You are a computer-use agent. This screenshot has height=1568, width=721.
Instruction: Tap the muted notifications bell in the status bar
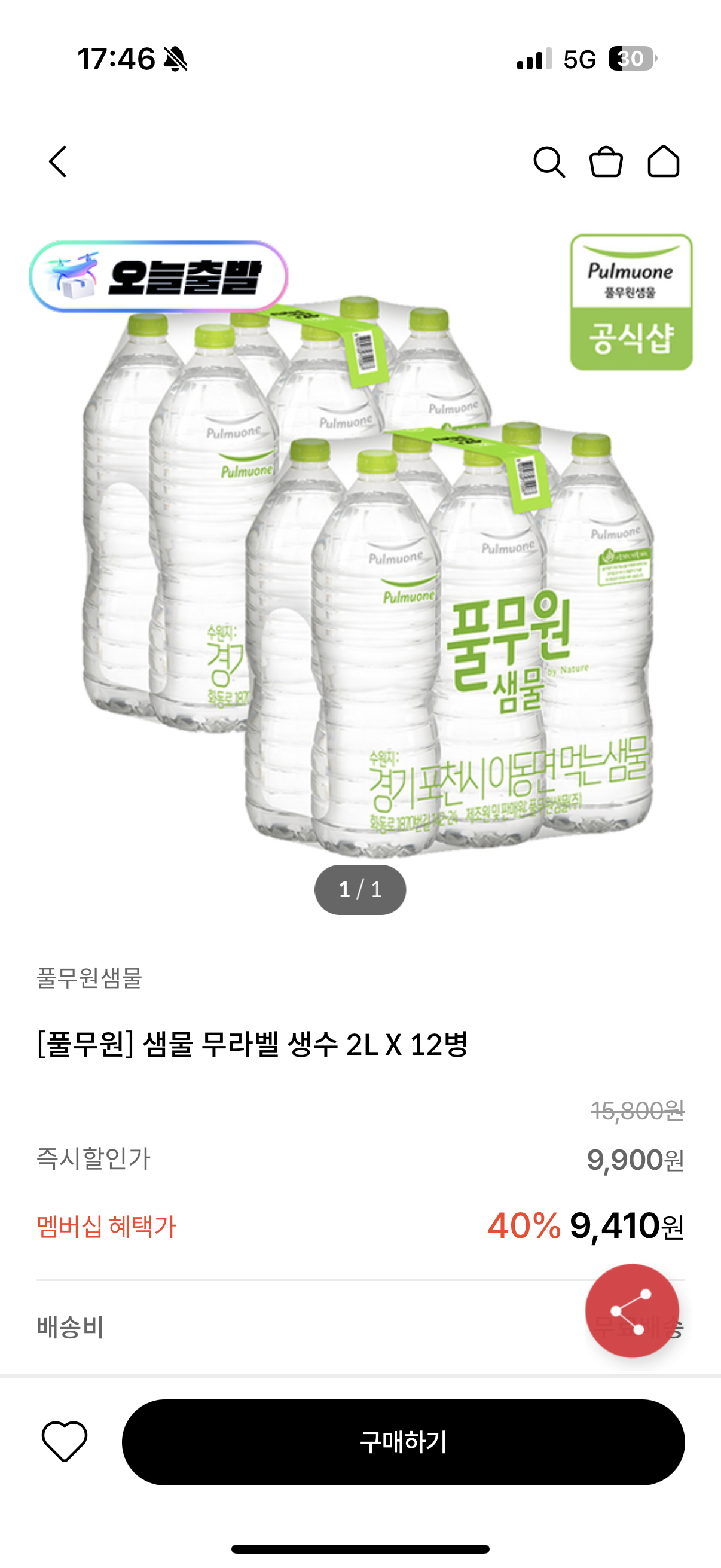click(x=175, y=59)
